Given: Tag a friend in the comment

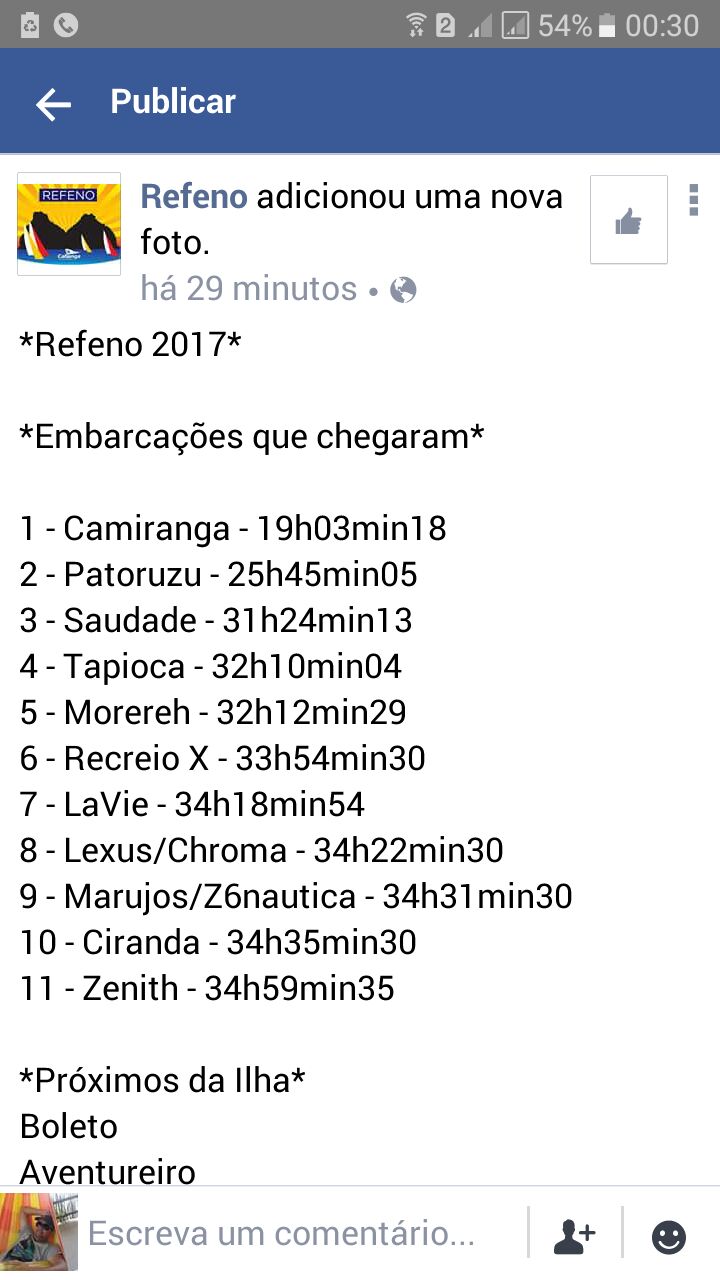Looking at the screenshot, I should coord(574,1236).
